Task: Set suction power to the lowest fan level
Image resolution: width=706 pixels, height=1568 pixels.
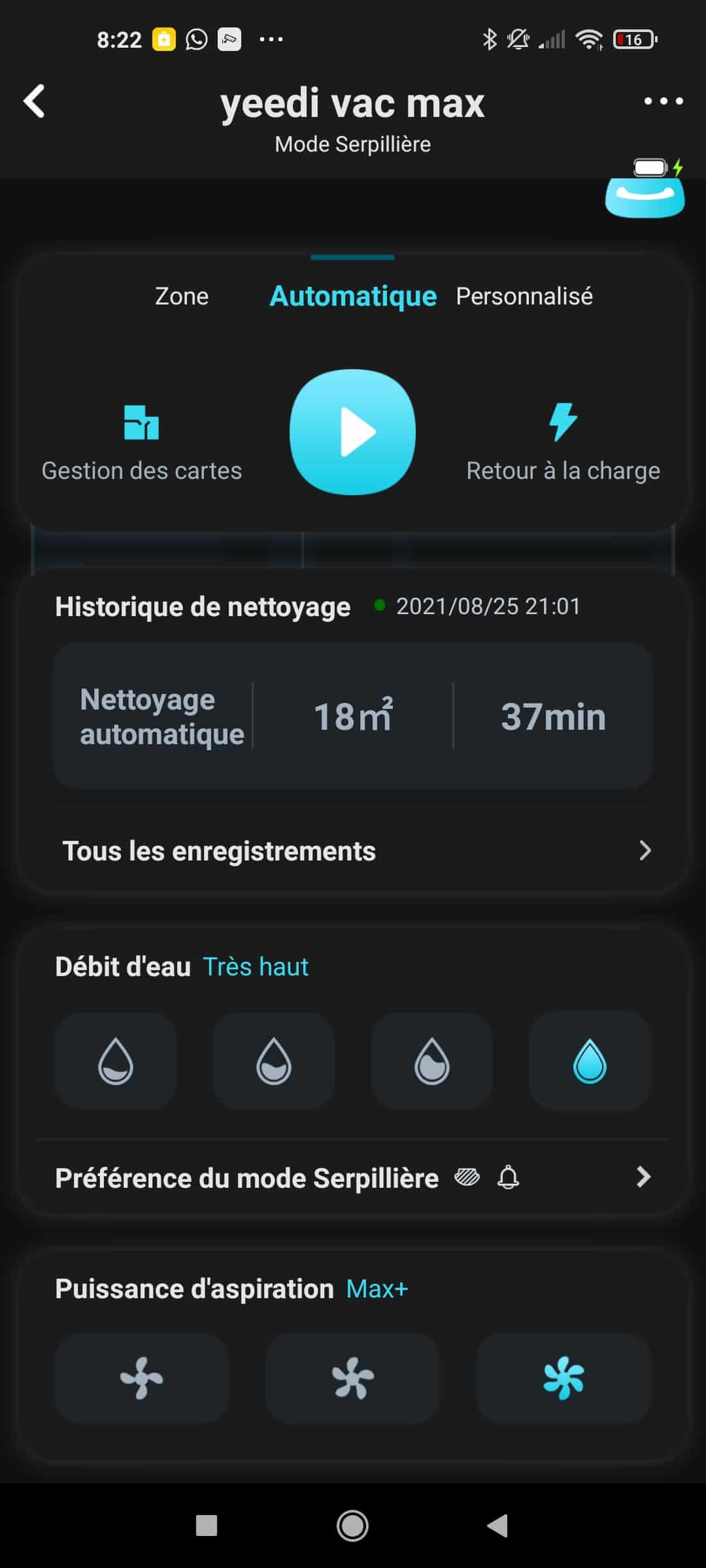Action: coord(142,1378)
